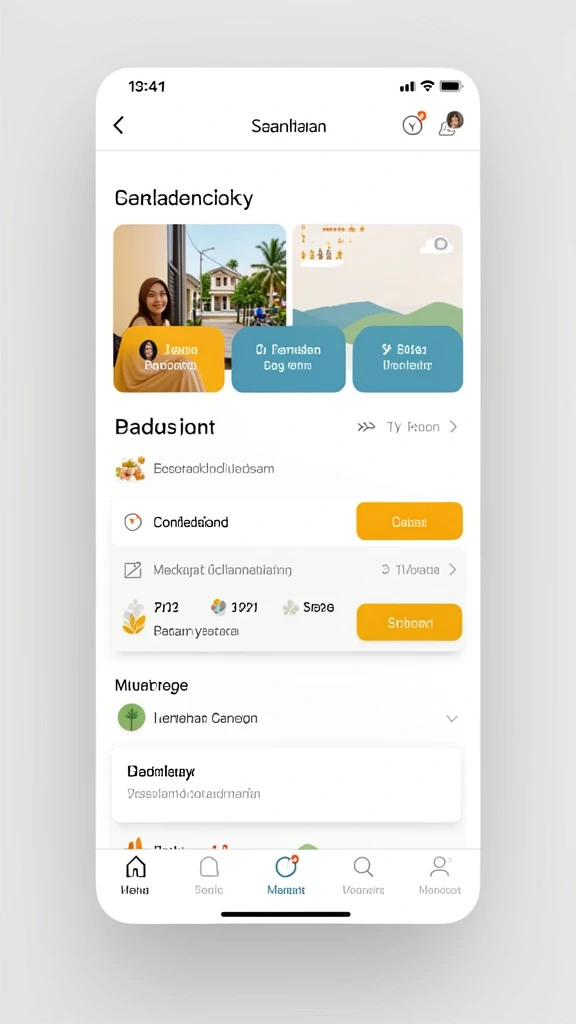Go back with the top-left arrow

118,125
